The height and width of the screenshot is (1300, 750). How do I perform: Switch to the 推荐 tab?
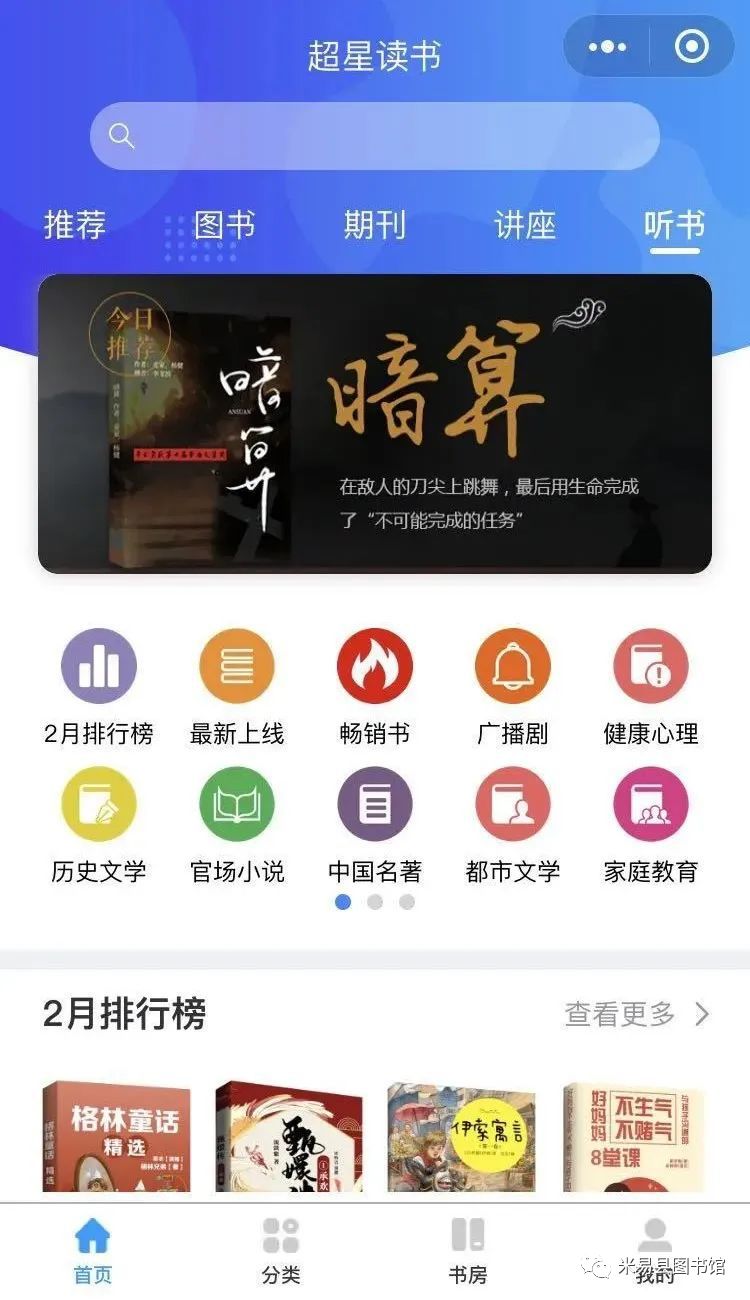coord(75,225)
